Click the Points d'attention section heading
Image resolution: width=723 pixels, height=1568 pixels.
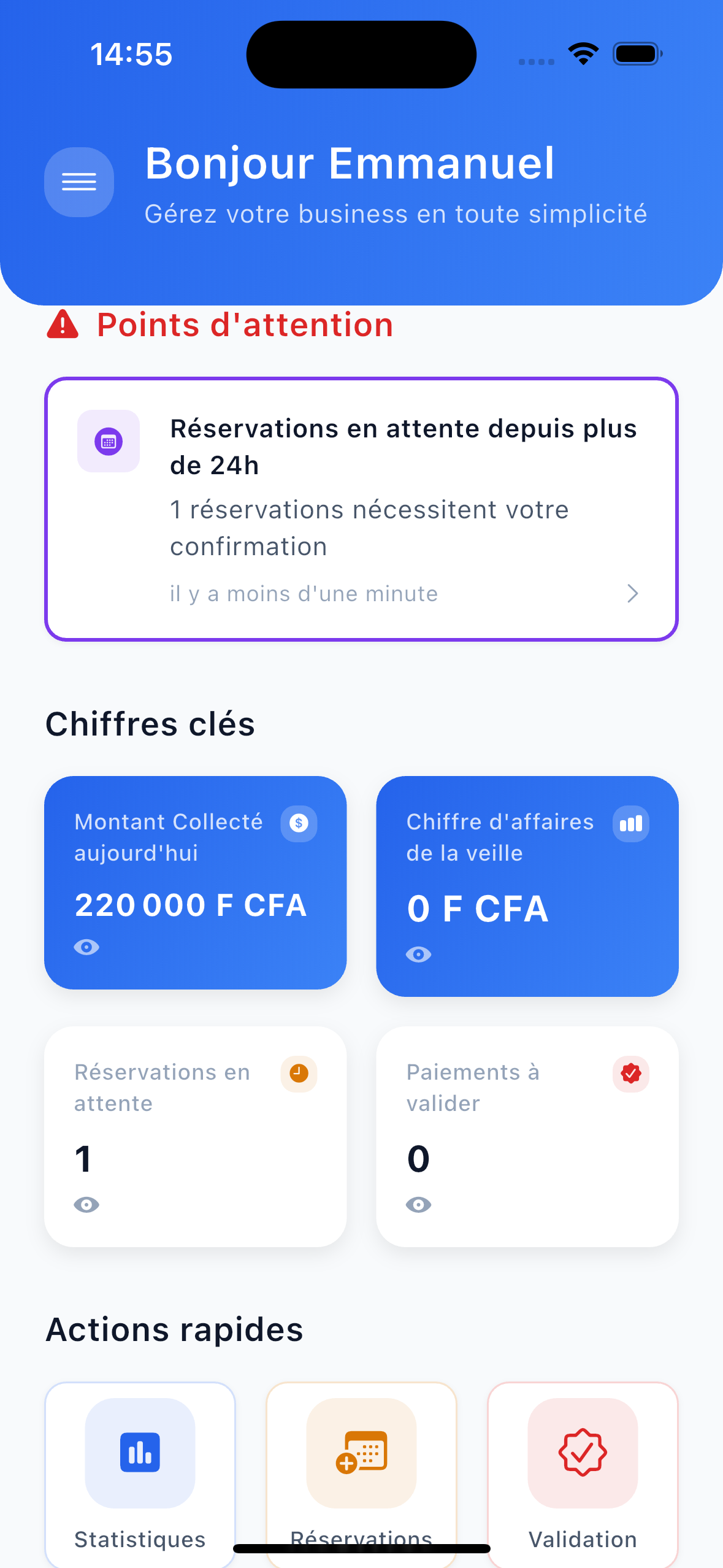tap(245, 325)
